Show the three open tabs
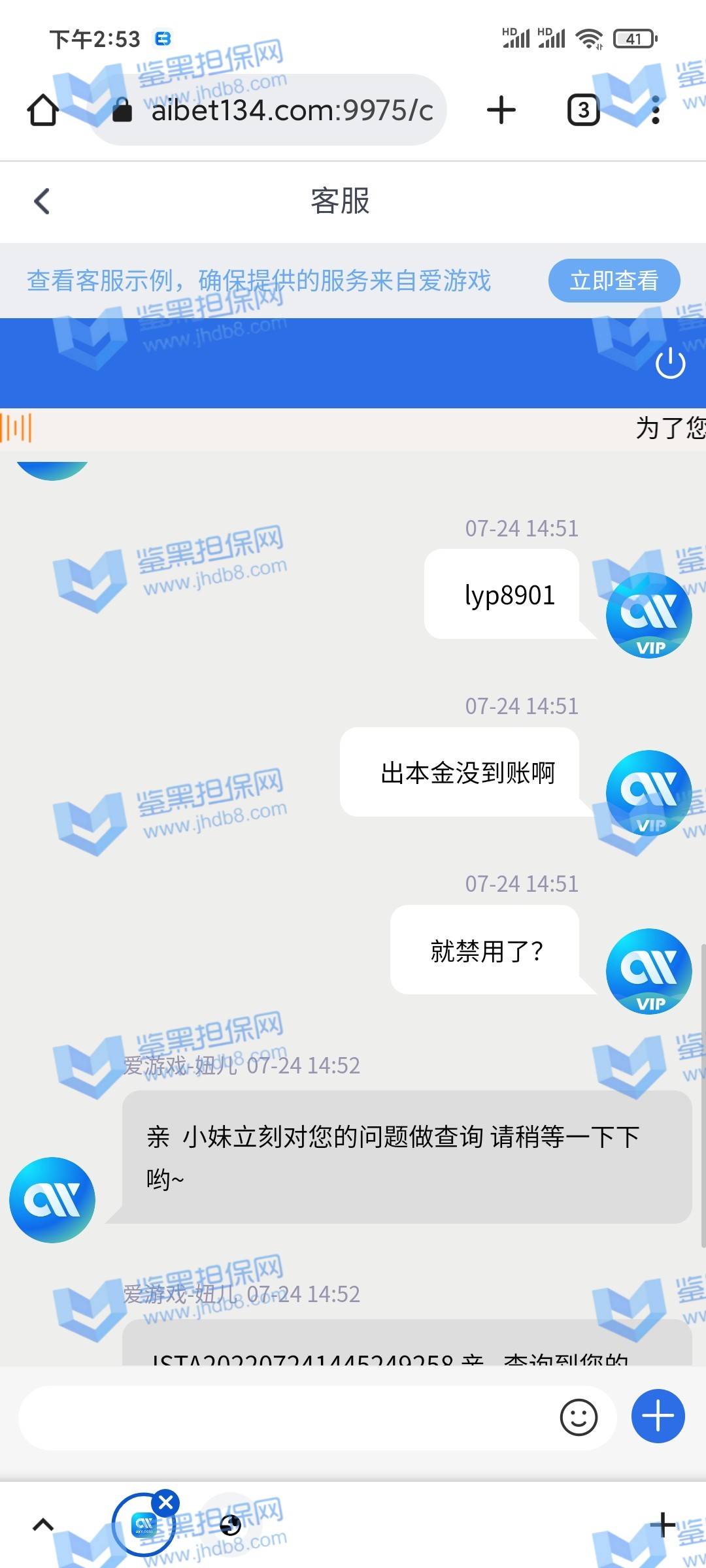706x1568 pixels. 583,110
